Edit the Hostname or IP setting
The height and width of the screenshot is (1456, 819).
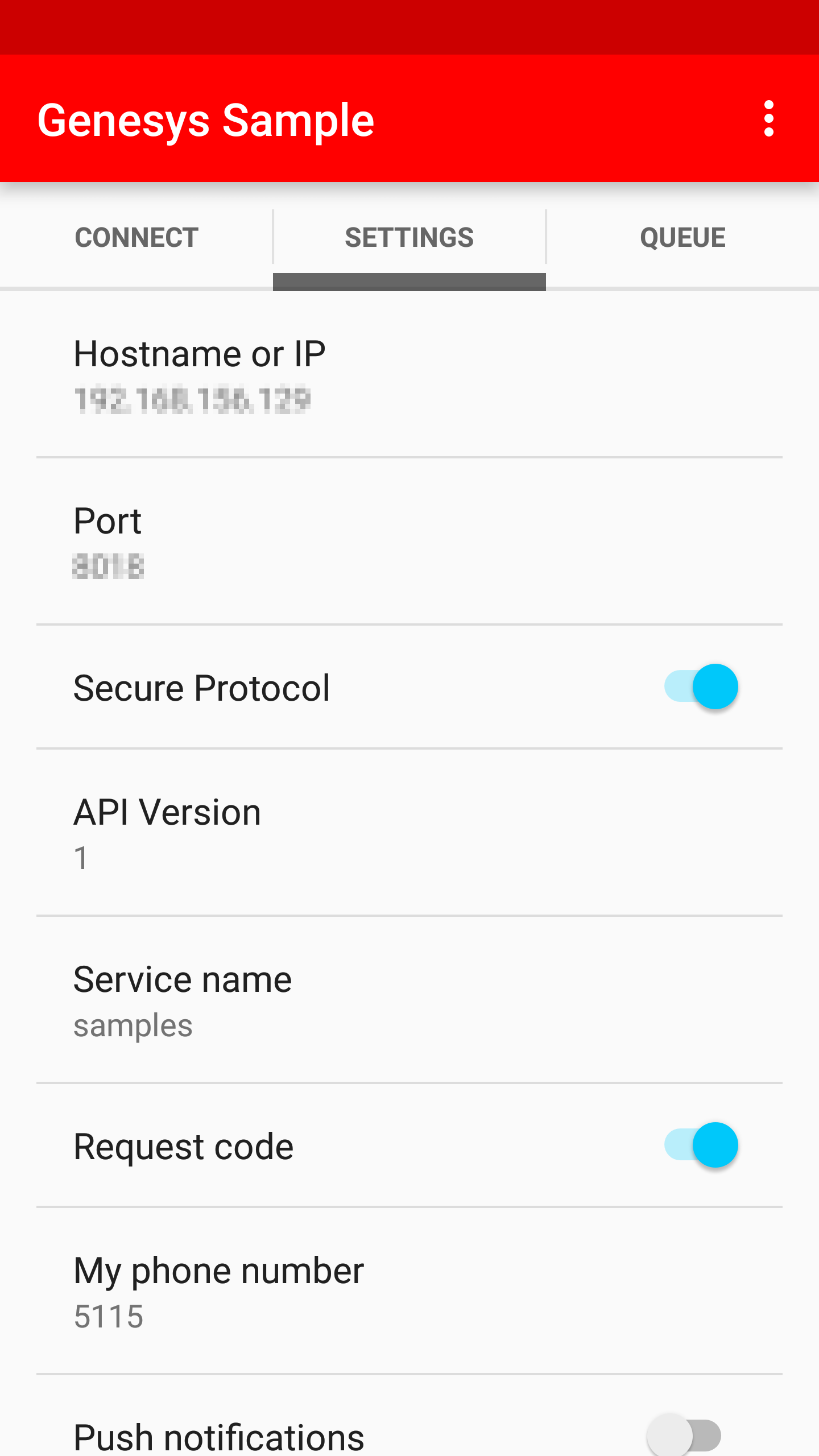coord(409,374)
